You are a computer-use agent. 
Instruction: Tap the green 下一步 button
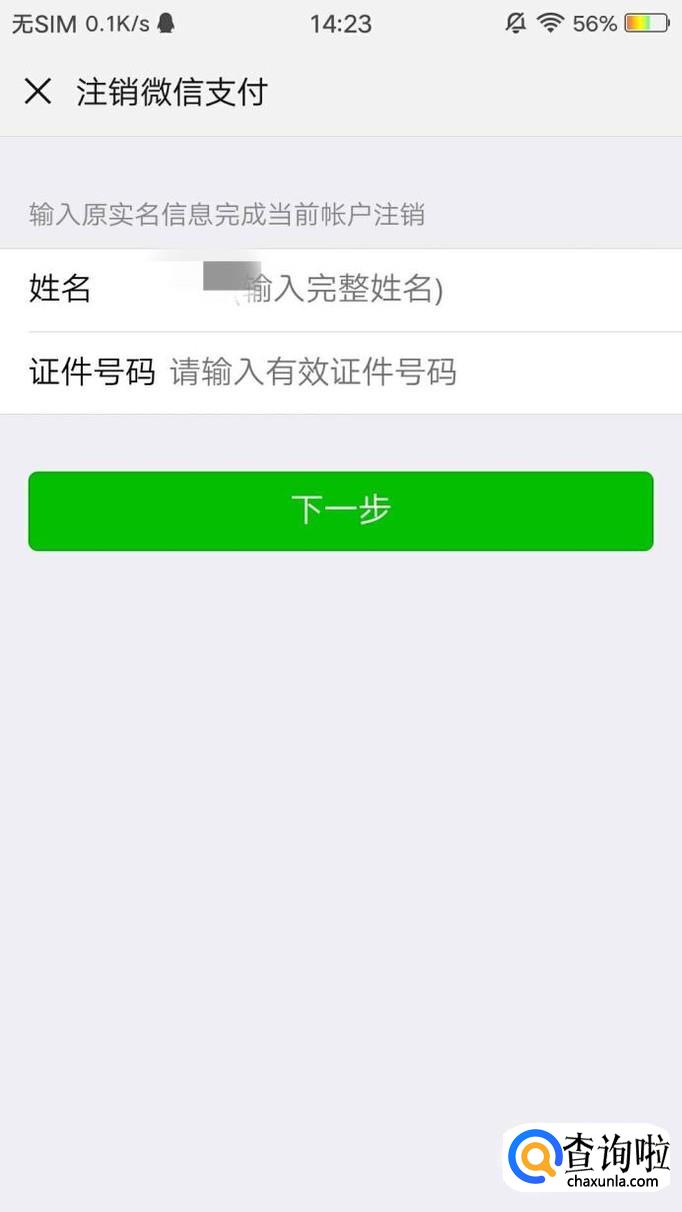[340, 511]
